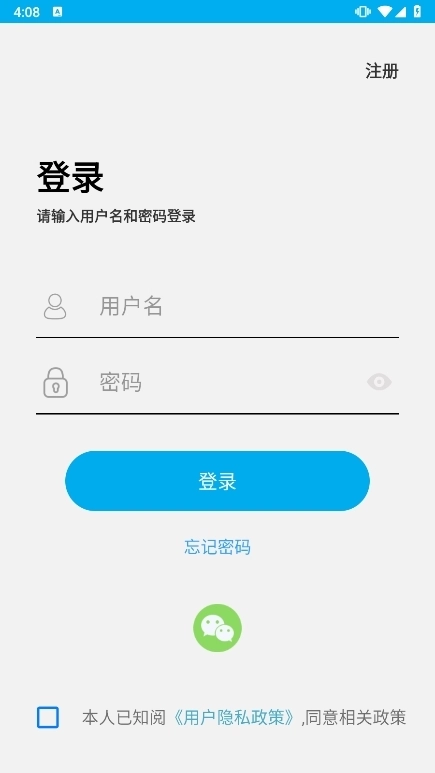Check the privacy policy agreement box
The image size is (435, 773).
pos(48,717)
